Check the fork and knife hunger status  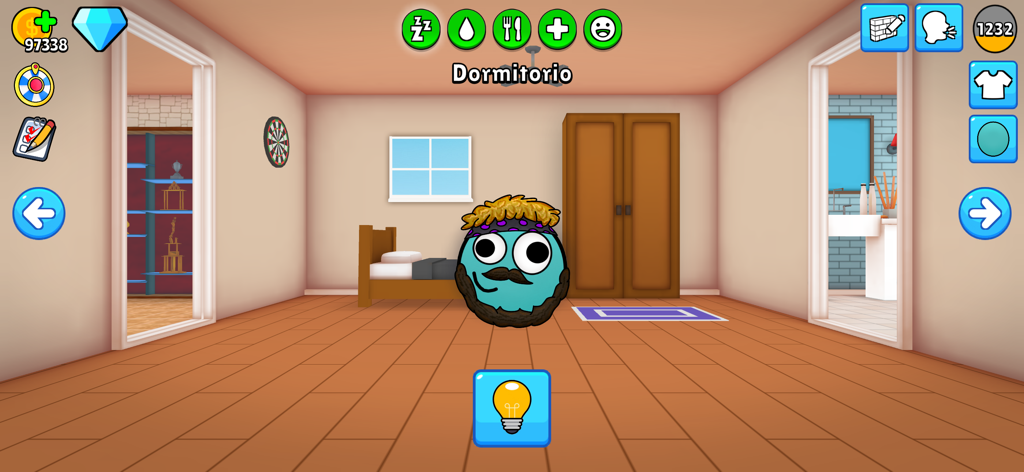point(512,29)
